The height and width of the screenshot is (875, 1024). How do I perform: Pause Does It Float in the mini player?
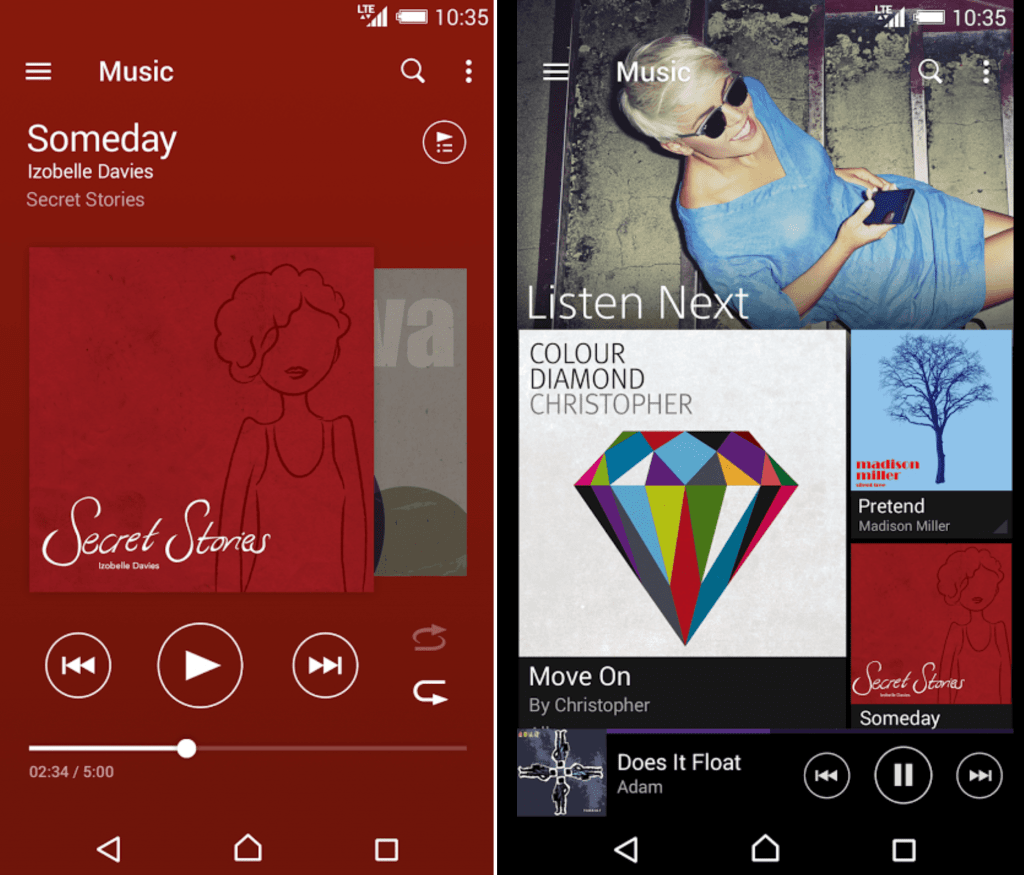coord(903,775)
